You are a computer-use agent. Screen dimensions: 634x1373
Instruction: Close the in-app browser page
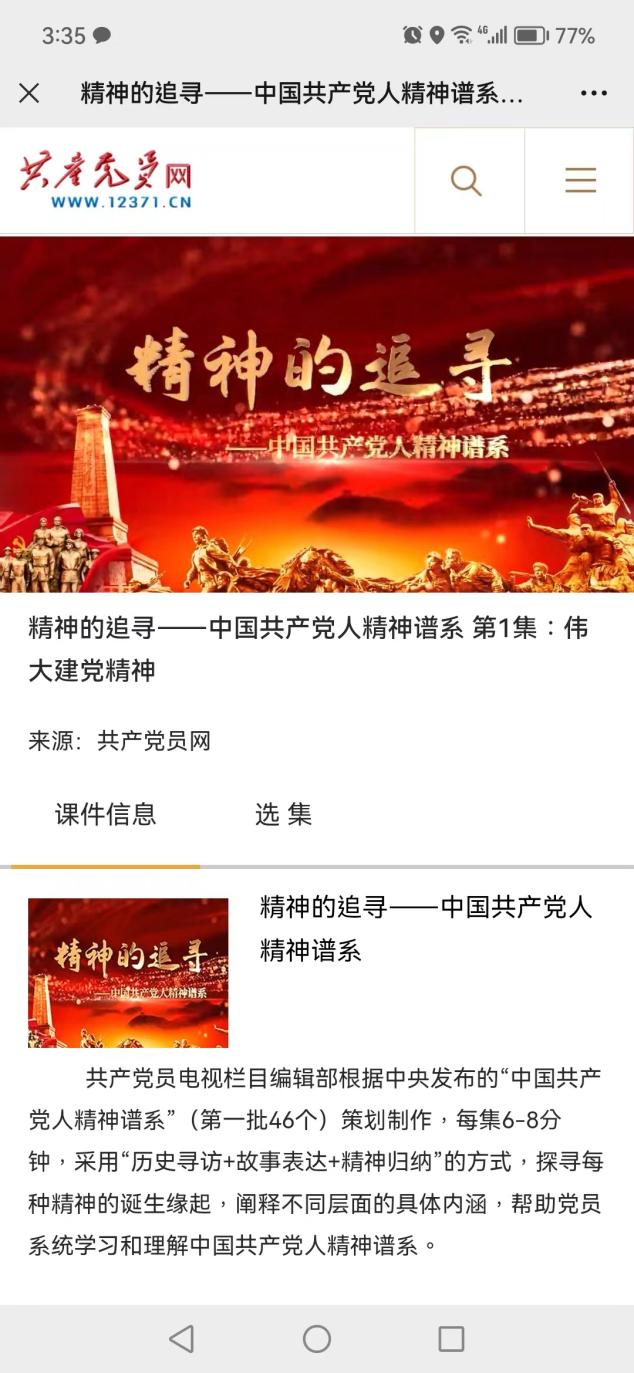coord(29,94)
